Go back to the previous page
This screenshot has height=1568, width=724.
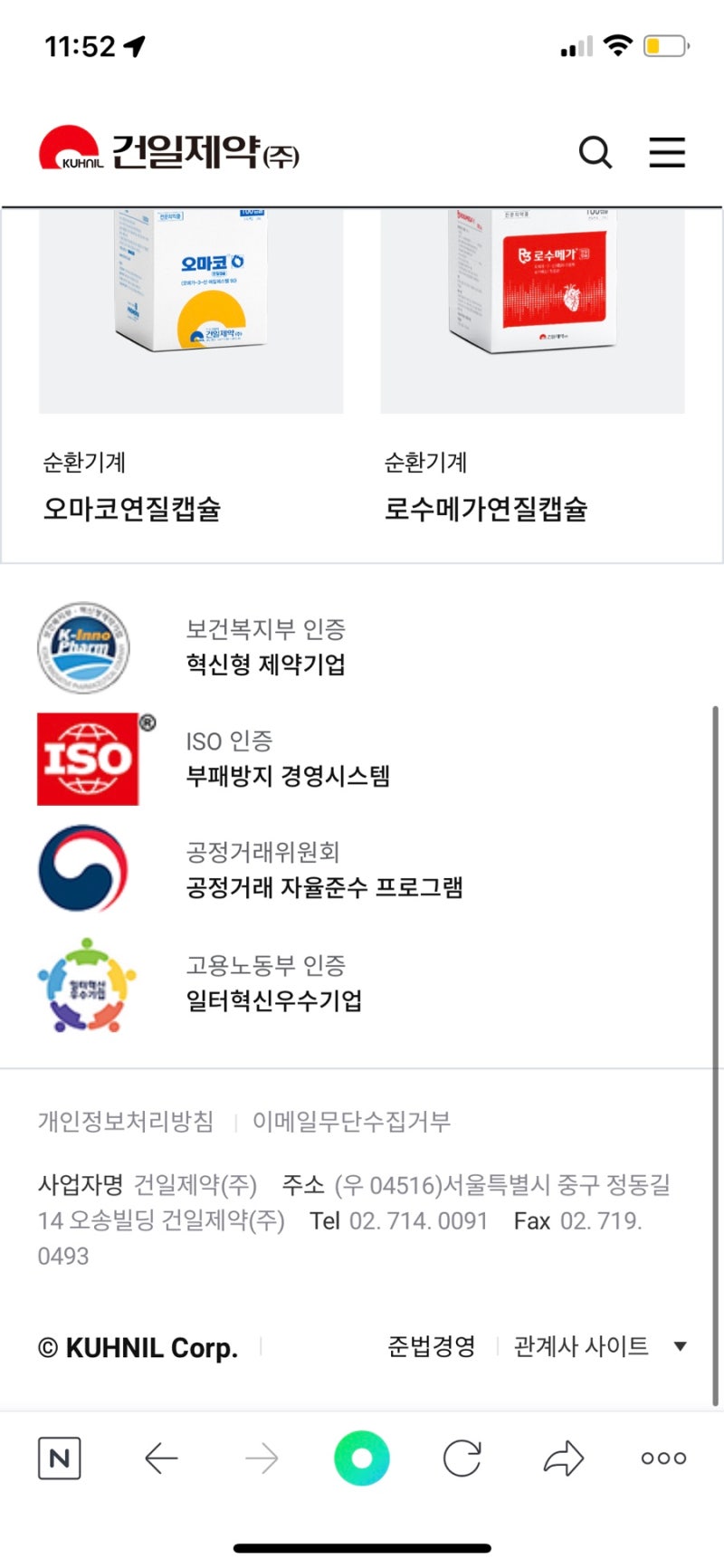161,1458
